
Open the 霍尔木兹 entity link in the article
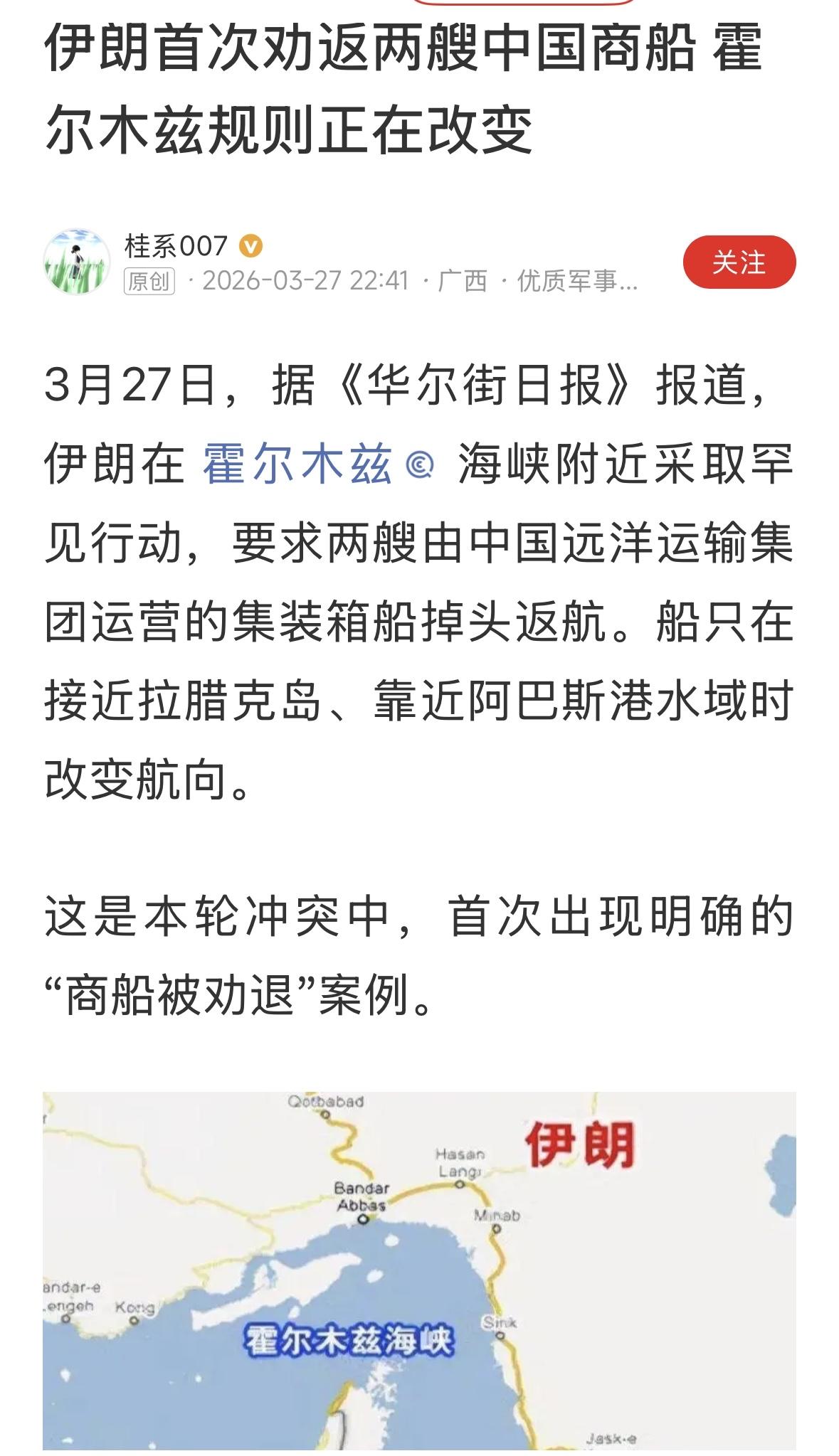299,462
